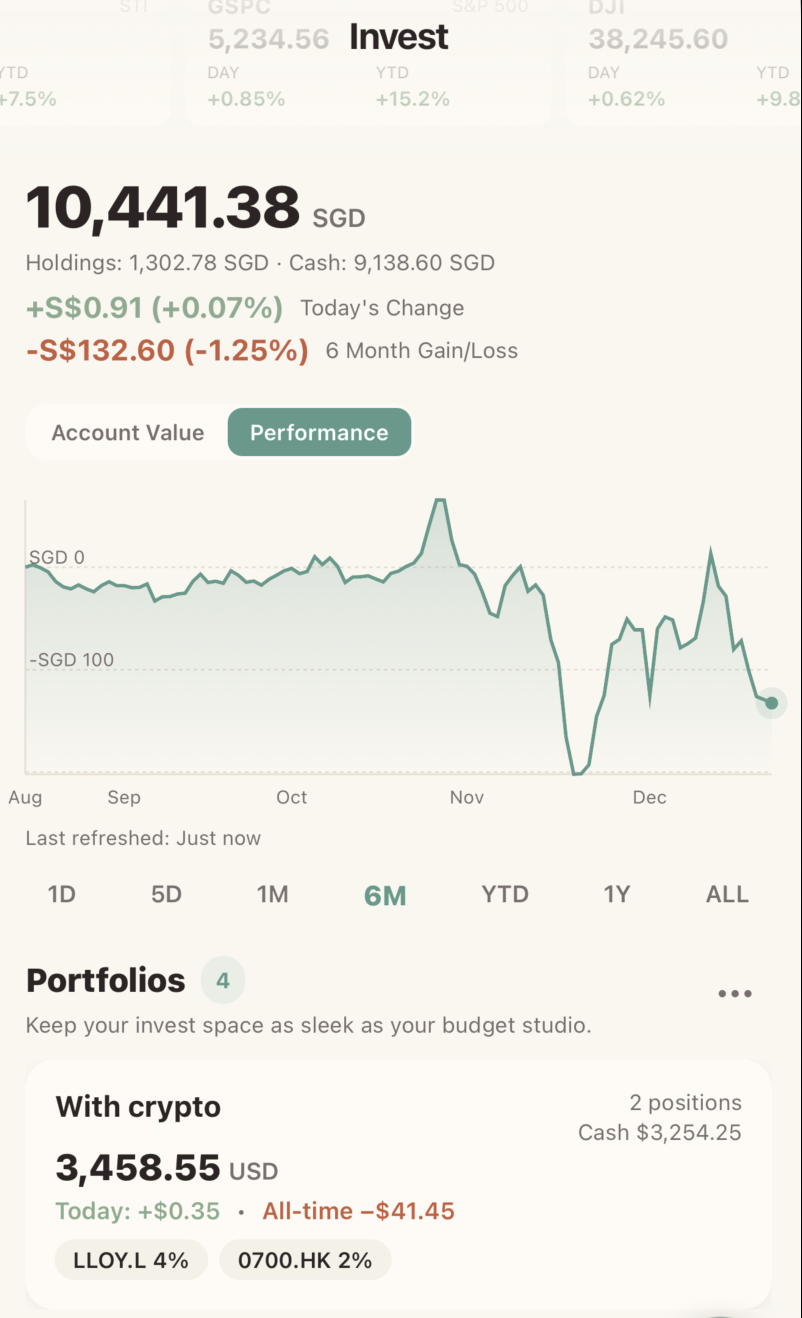Tap the 6 Month Gain/Loss figure
The width and height of the screenshot is (802, 1318).
pyautogui.click(x=166, y=351)
